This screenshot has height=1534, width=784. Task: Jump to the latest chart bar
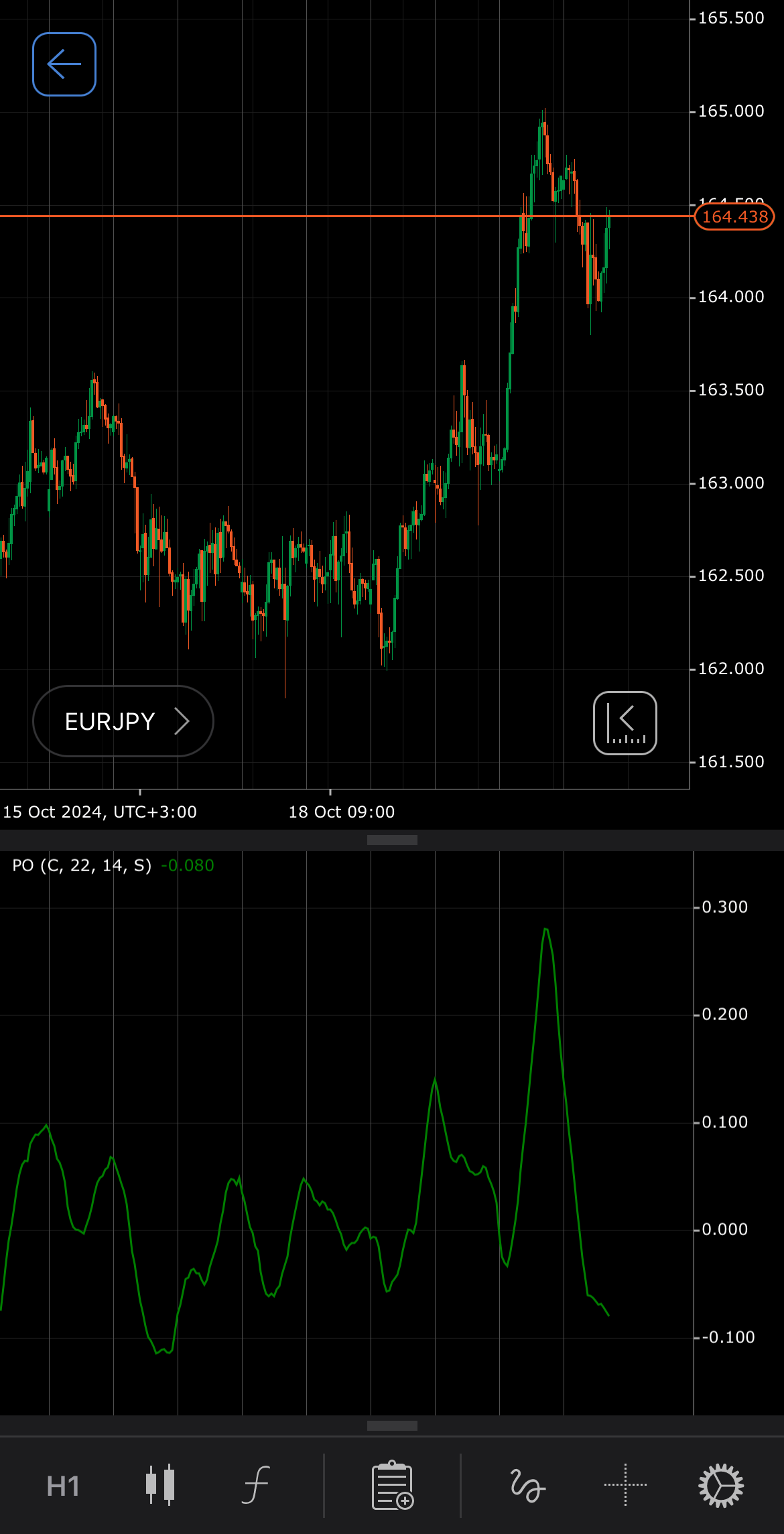pyautogui.click(x=625, y=723)
